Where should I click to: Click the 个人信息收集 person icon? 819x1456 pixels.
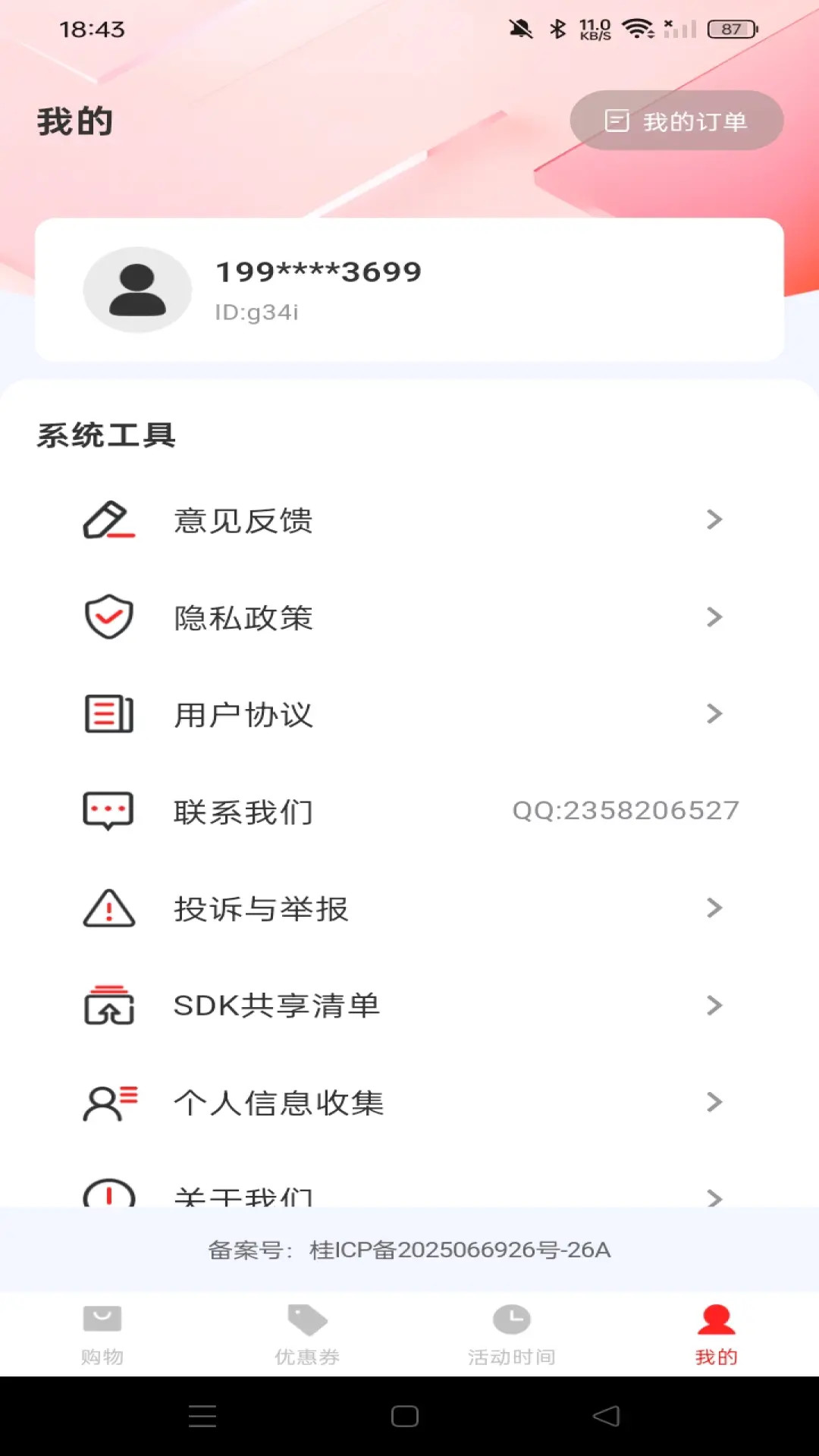(x=108, y=1103)
